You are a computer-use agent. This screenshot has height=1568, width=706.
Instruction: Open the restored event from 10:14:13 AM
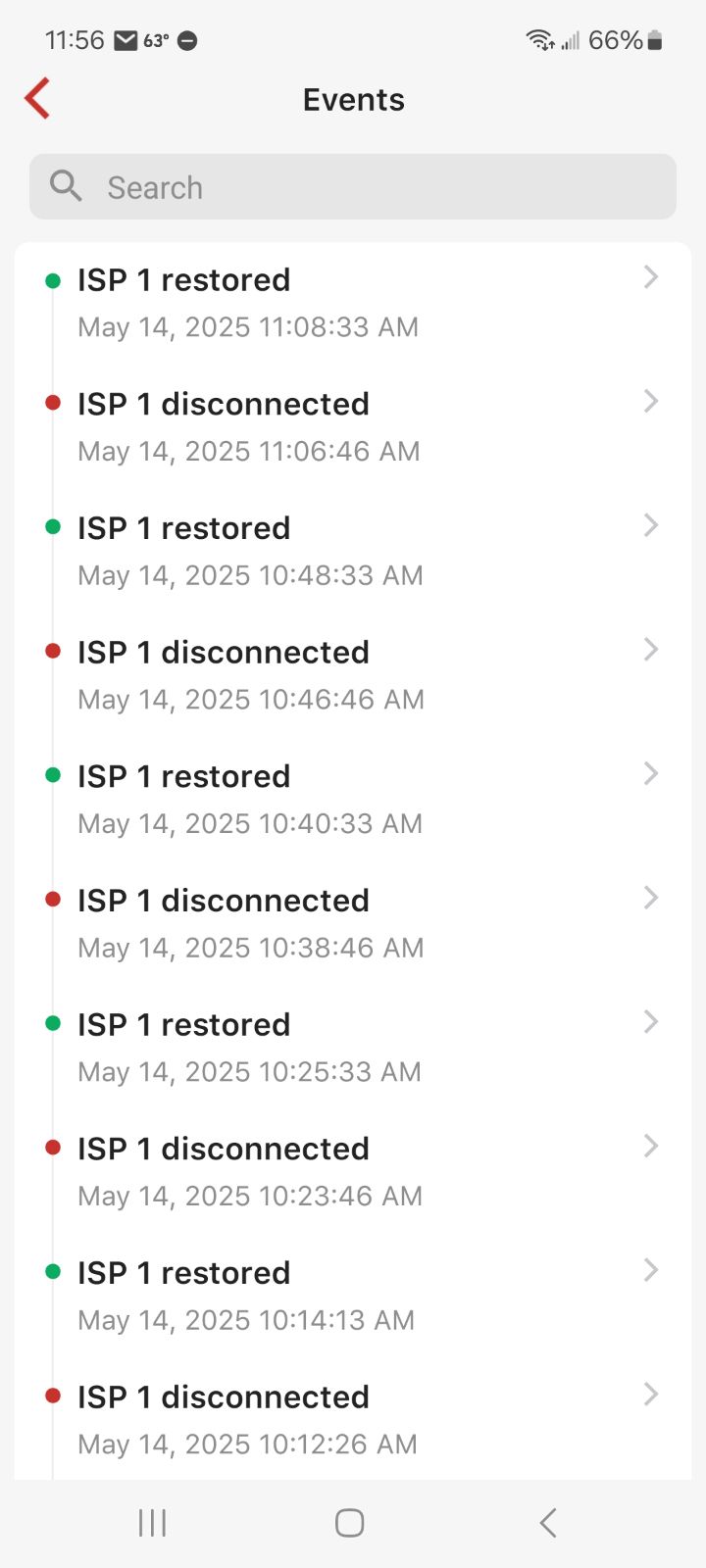(x=353, y=1296)
